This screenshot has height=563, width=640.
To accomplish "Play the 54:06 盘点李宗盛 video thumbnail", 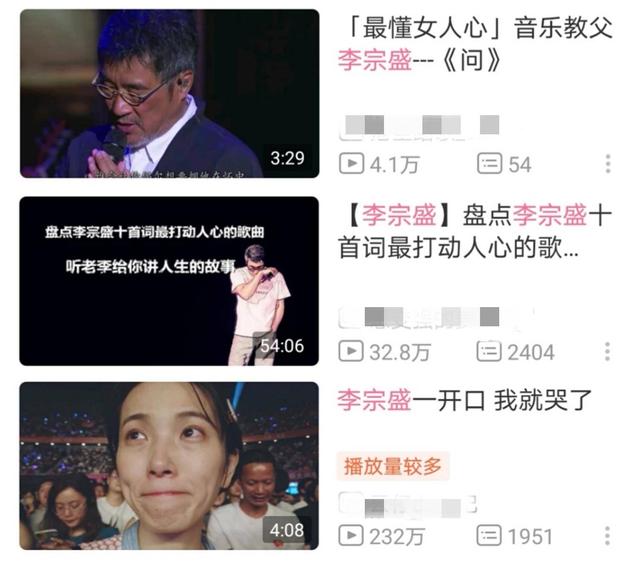I will (169, 281).
